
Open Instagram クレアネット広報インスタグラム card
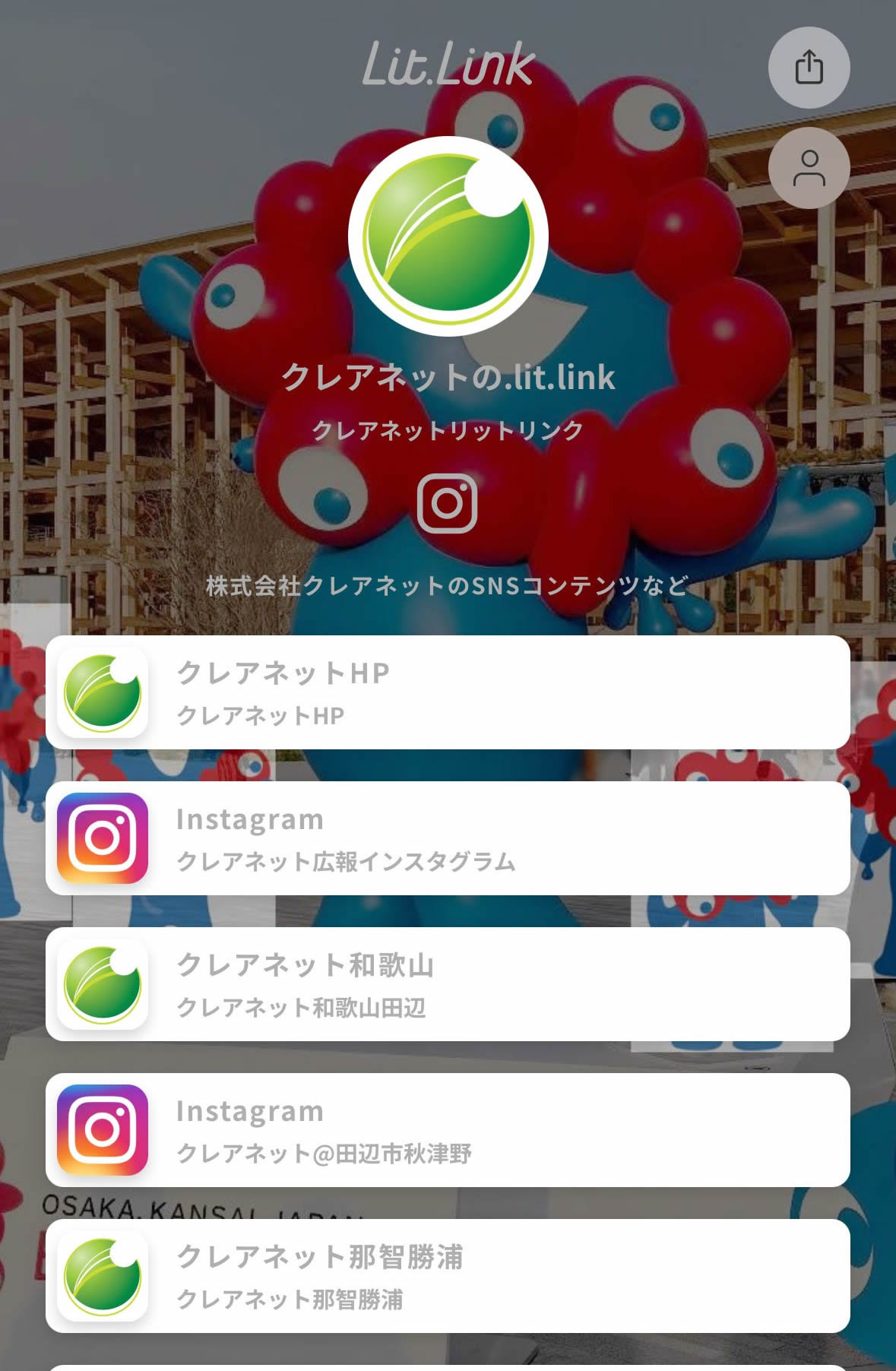click(448, 838)
